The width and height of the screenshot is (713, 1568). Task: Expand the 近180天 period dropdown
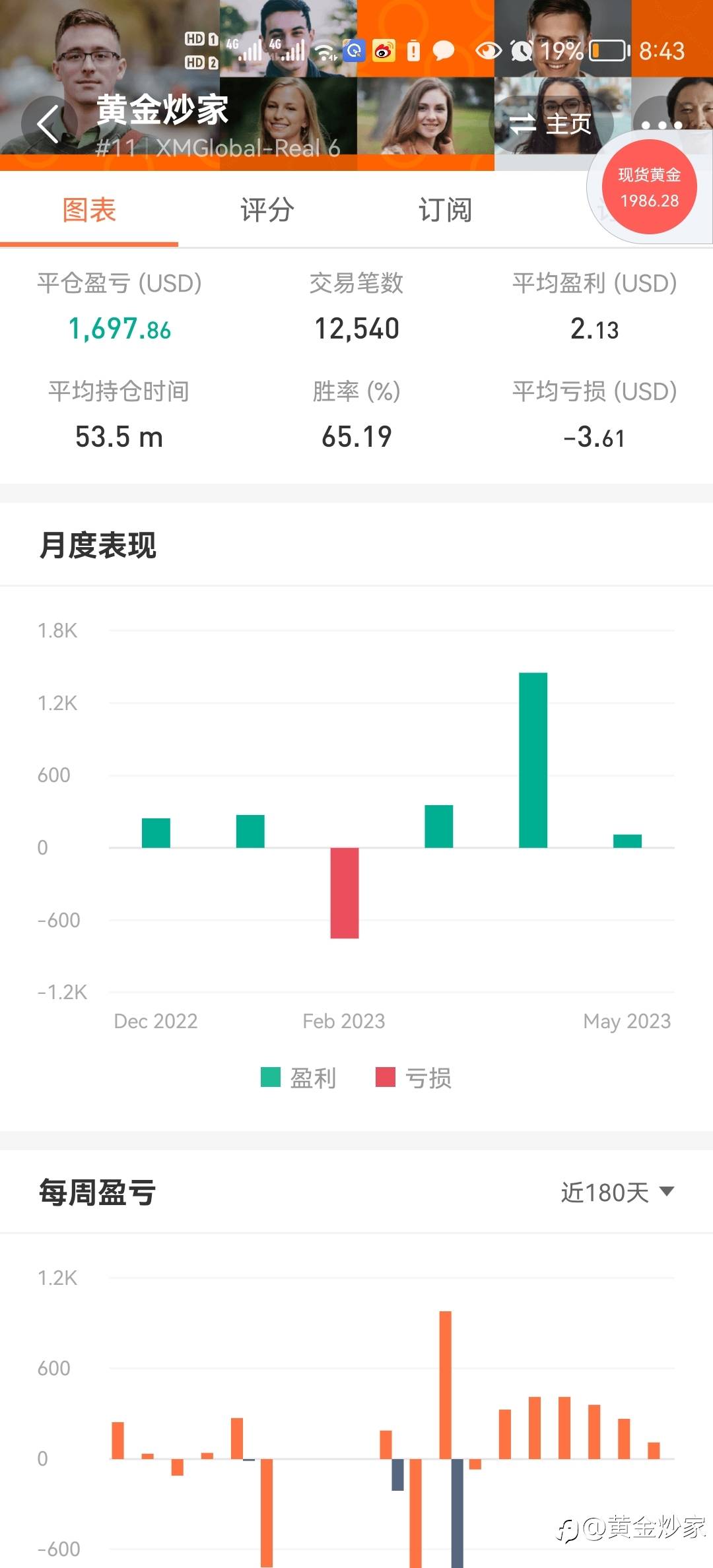click(x=618, y=1192)
